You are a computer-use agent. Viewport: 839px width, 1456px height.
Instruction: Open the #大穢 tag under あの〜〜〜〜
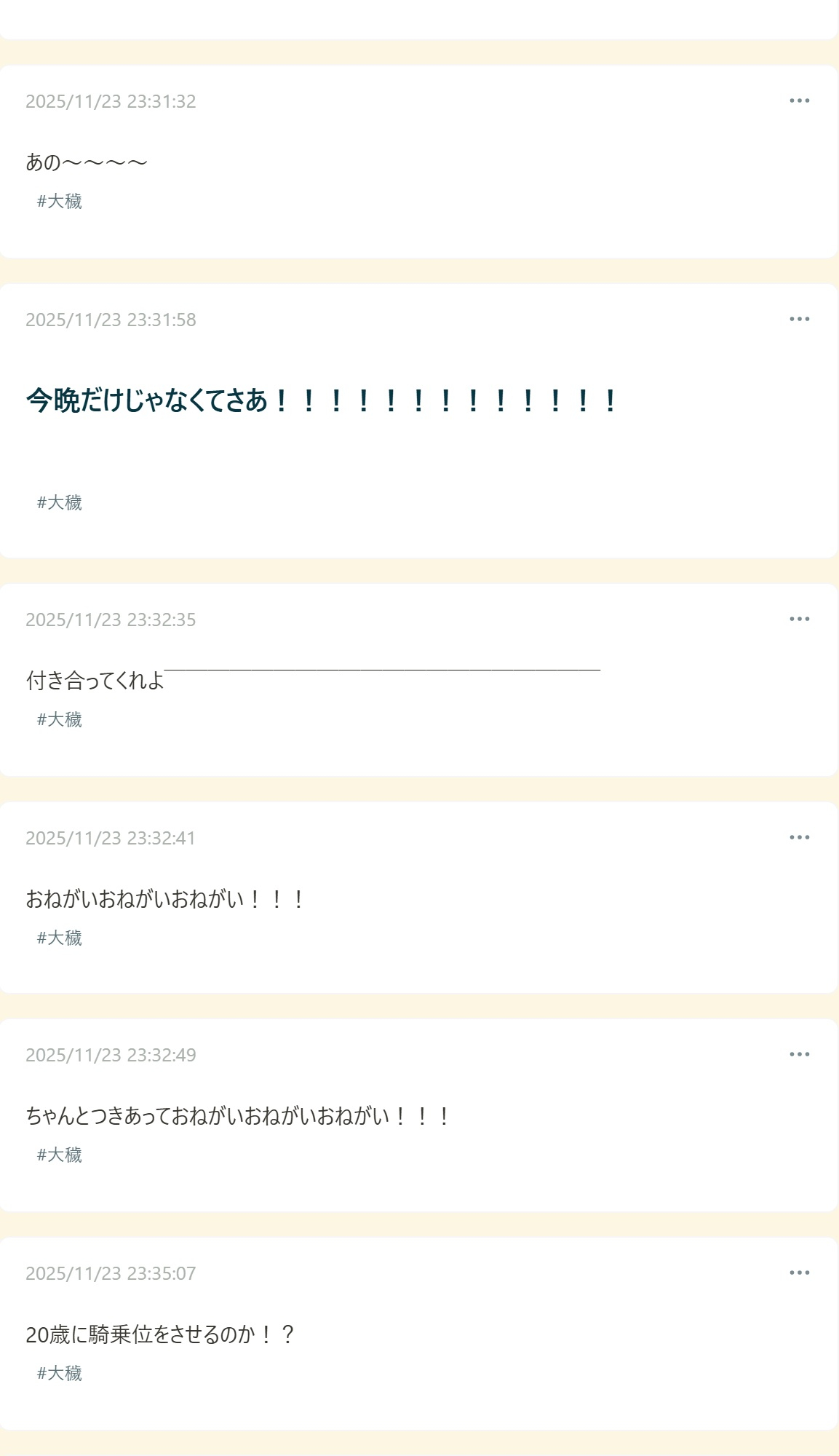(60, 201)
